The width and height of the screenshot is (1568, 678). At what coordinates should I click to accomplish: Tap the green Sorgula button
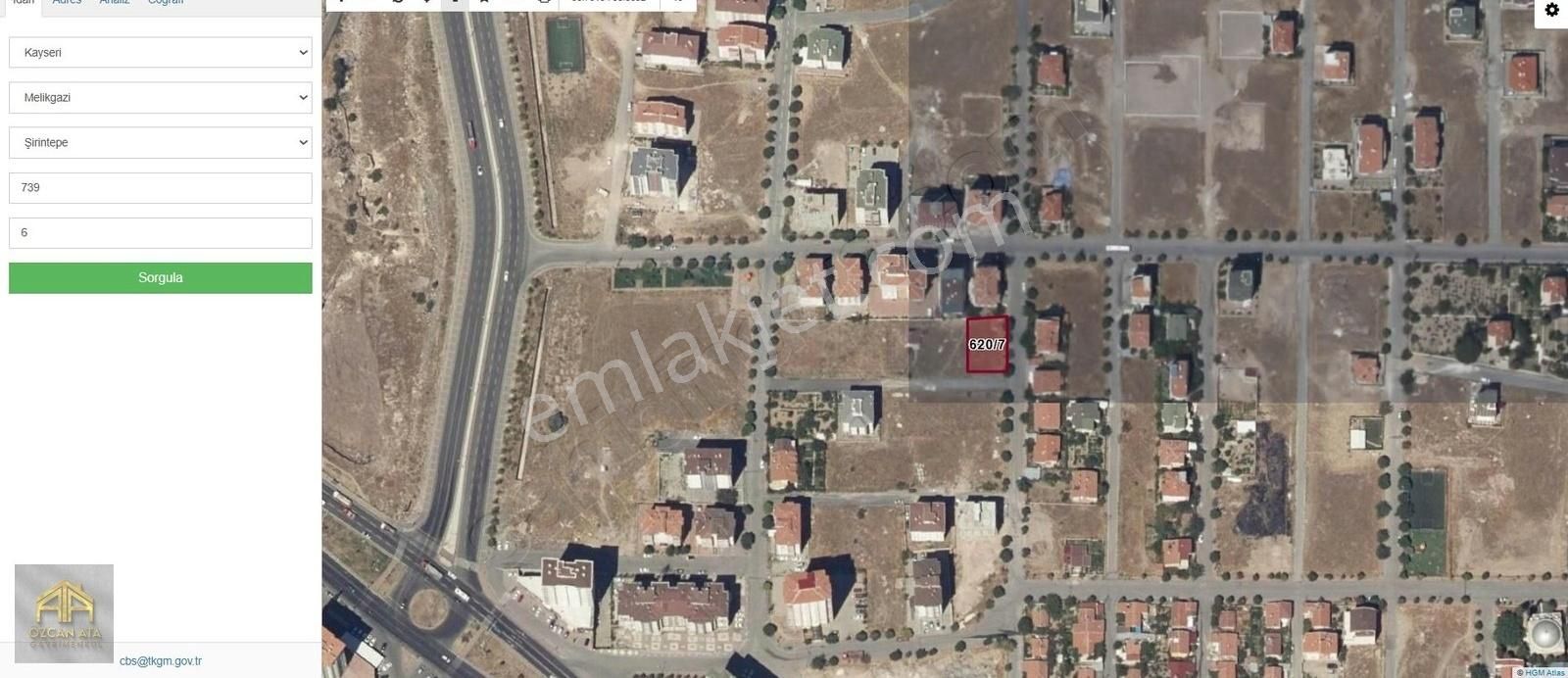[160, 278]
